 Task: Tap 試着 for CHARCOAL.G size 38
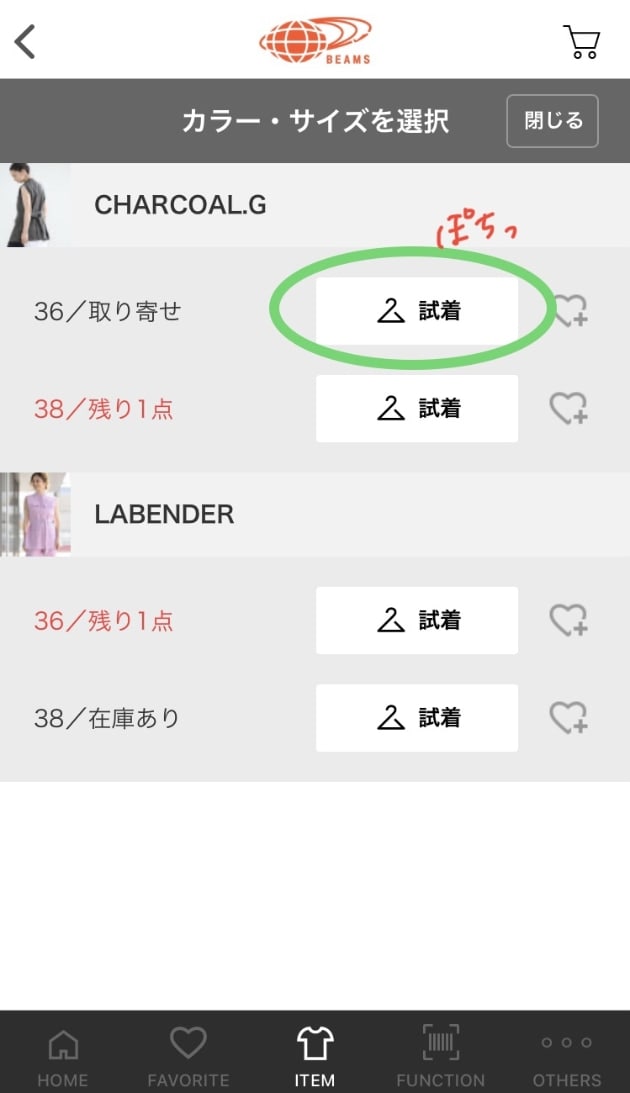click(x=417, y=408)
